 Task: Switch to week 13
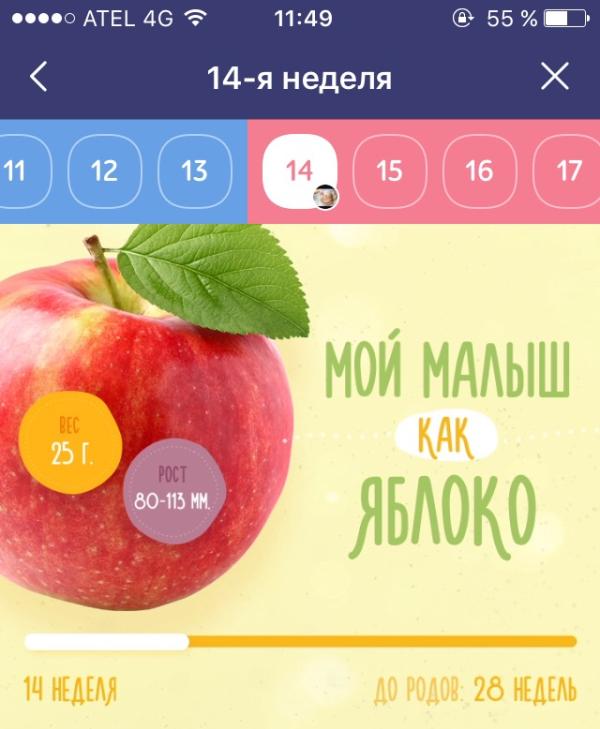click(195, 171)
